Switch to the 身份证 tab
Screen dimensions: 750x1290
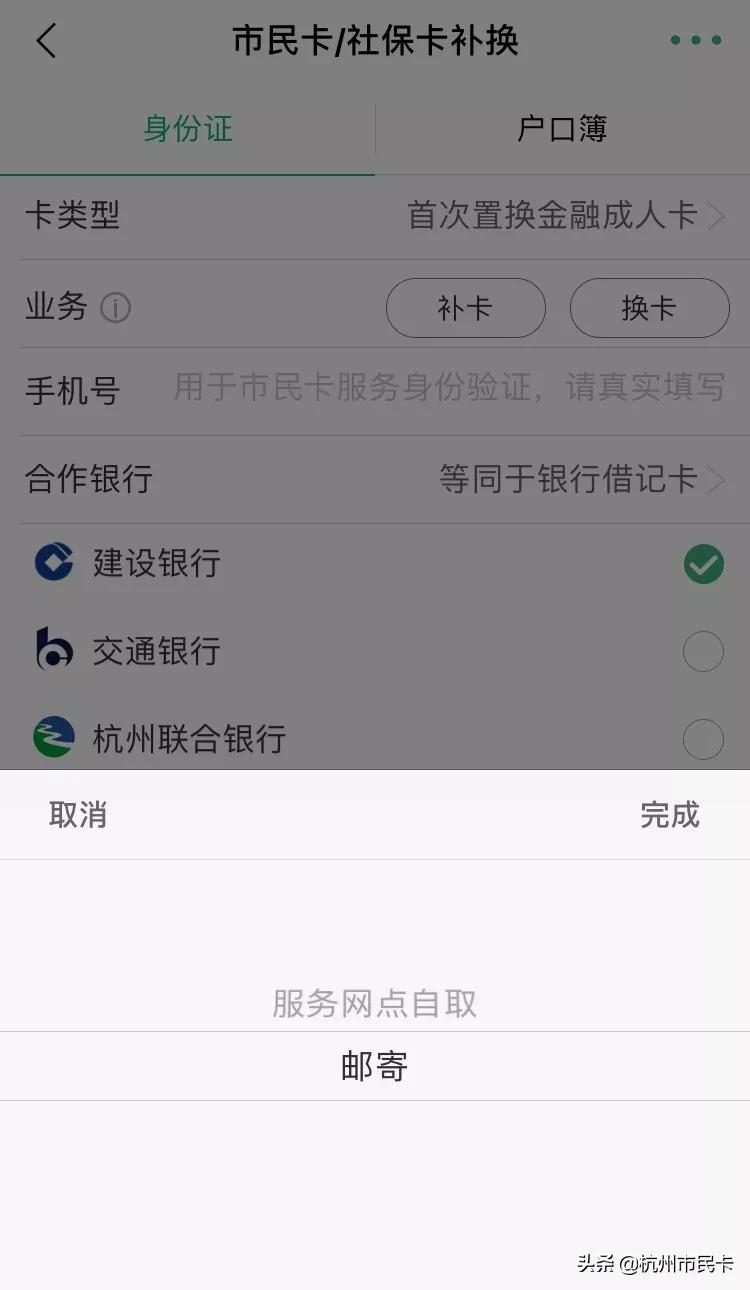tap(187, 128)
